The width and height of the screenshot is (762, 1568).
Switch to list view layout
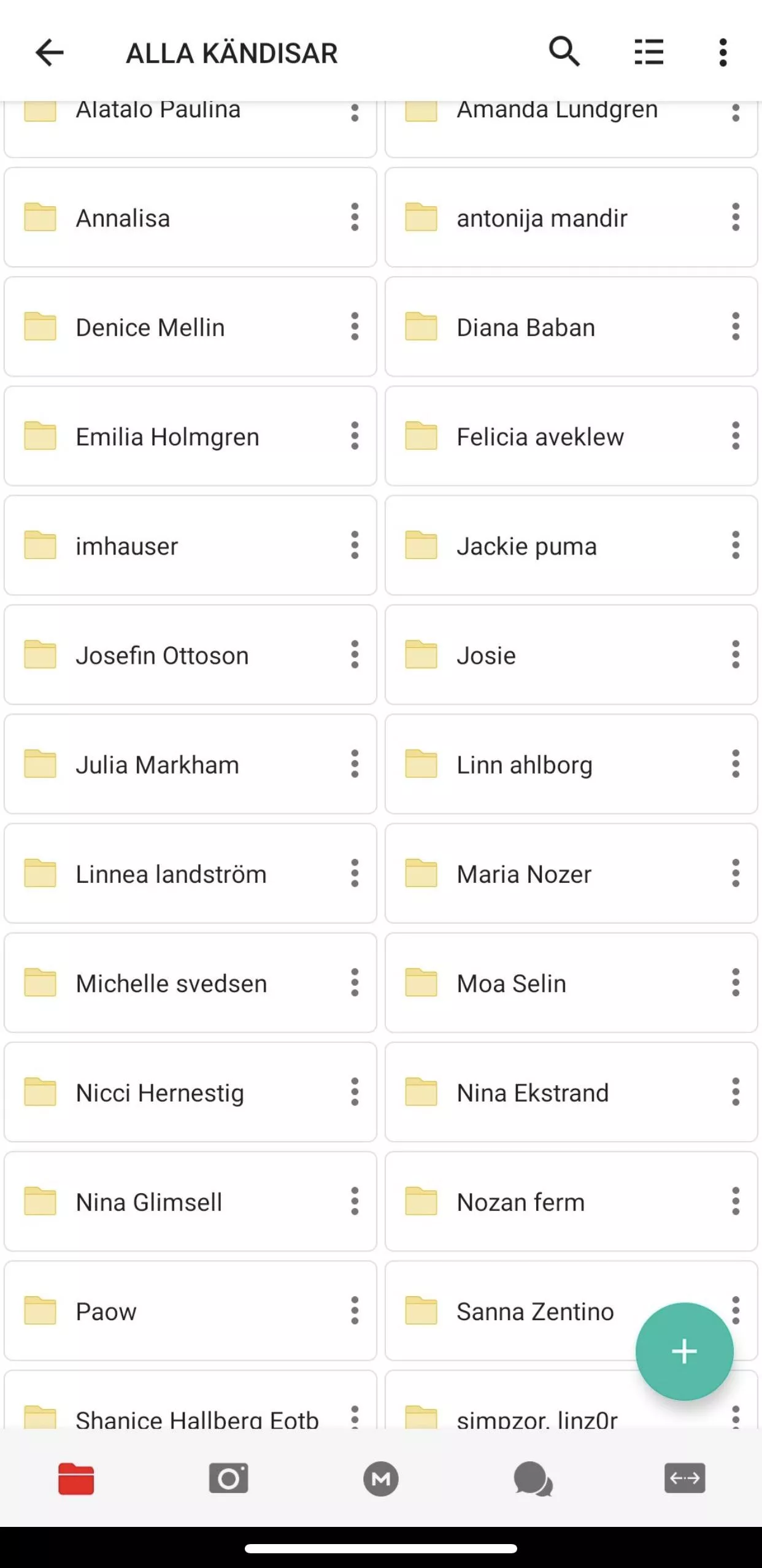pyautogui.click(x=648, y=52)
